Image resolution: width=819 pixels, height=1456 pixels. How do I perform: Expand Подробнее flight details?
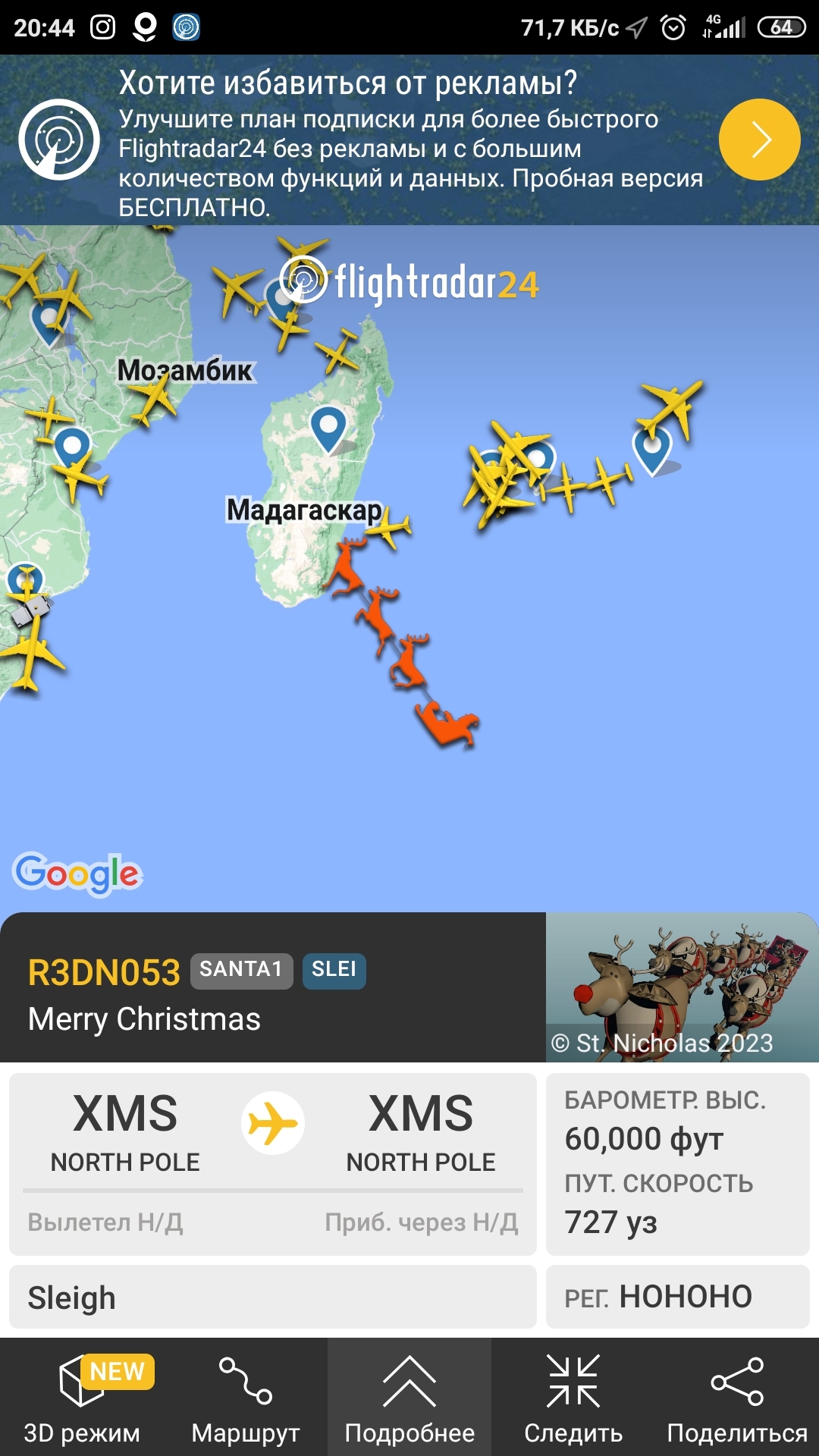pyautogui.click(x=409, y=1398)
